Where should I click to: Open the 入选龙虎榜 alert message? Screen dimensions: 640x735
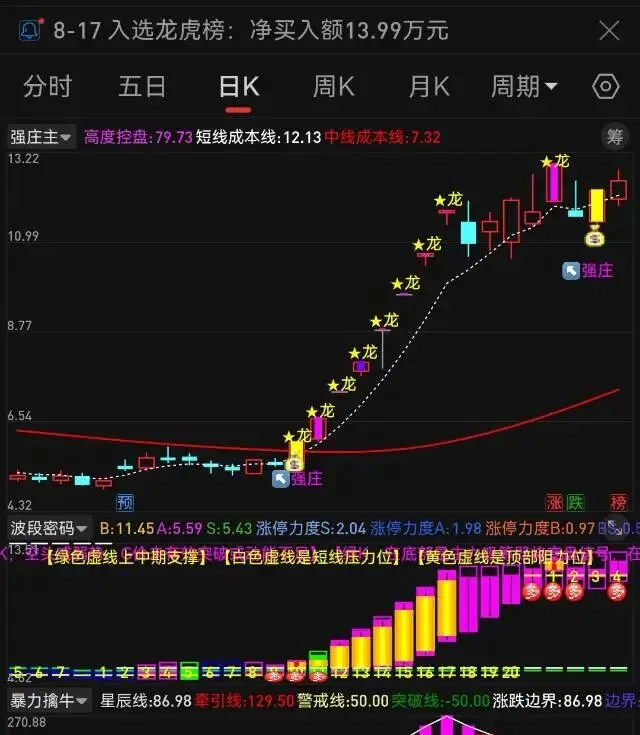[x=250, y=30]
